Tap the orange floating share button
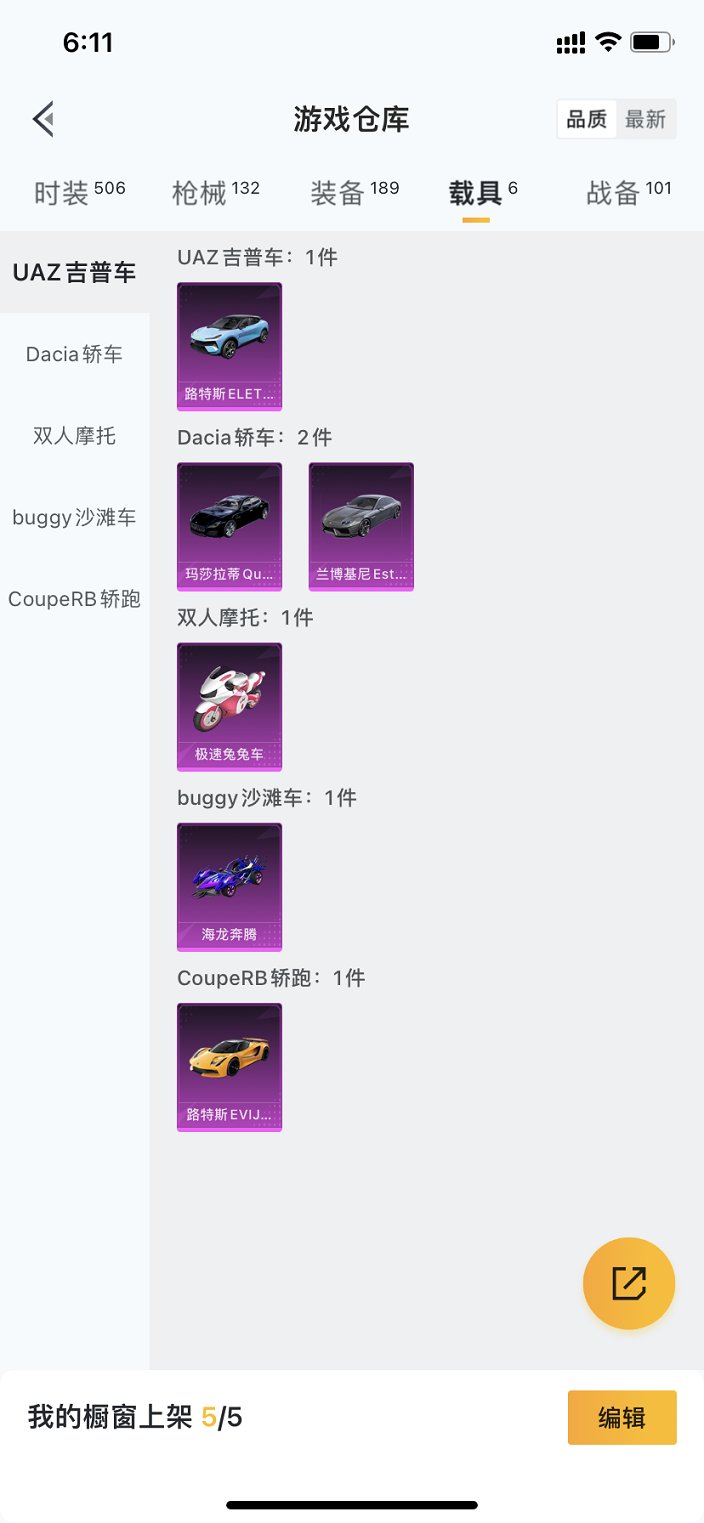 629,1283
